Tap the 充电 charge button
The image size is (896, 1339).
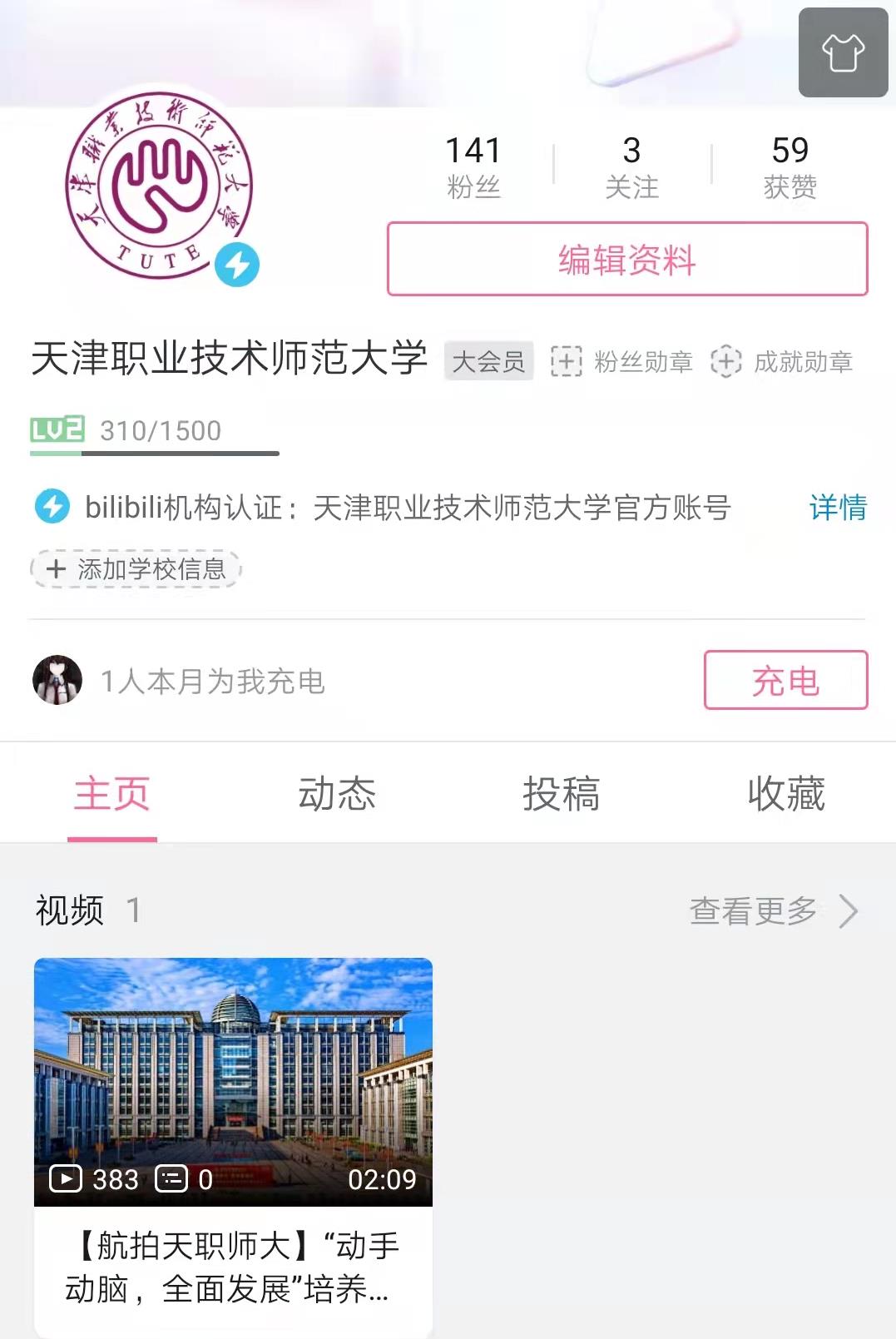[x=785, y=681]
